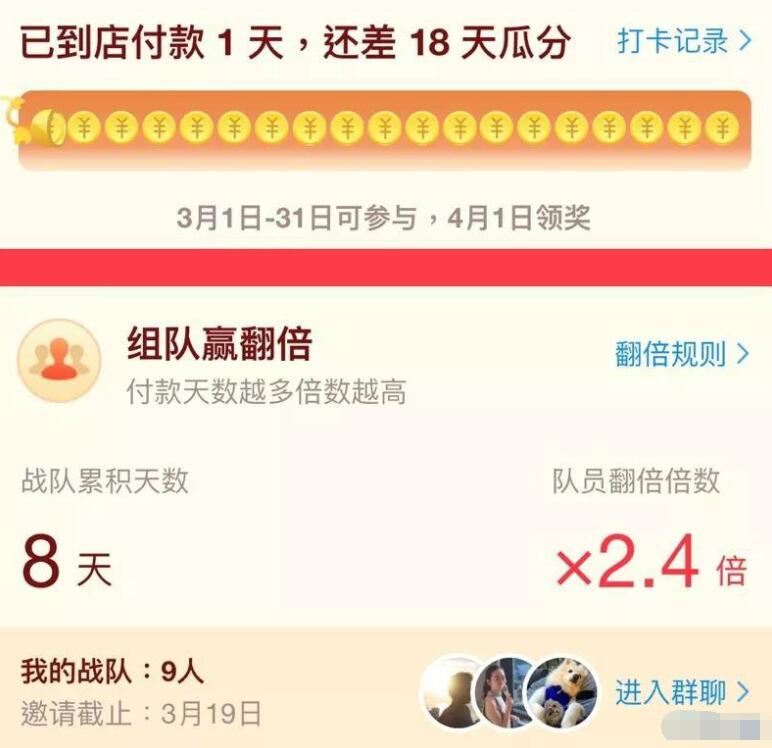
Task: View 翻倍规则 doubling rules
Action: pyautogui.click(x=681, y=354)
